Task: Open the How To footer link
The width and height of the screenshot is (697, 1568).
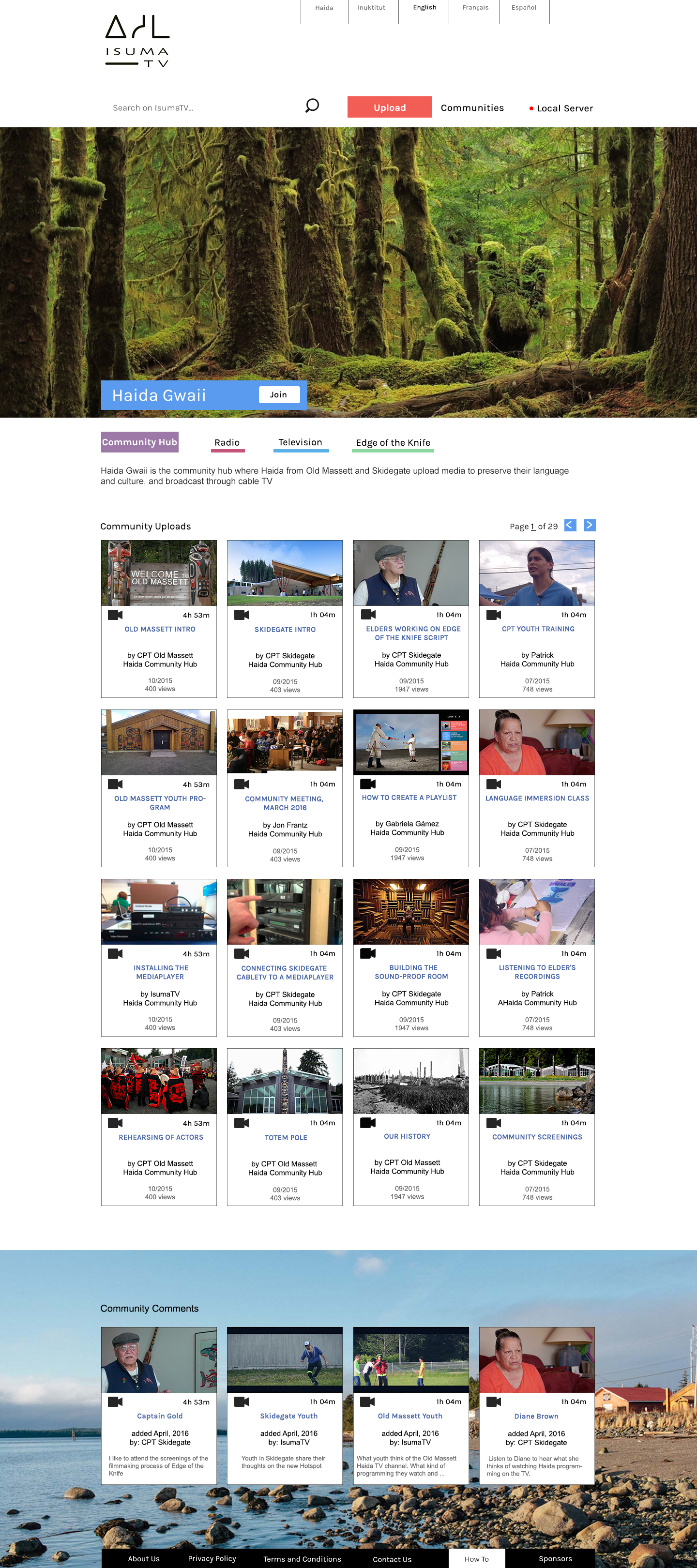Action: pos(477,1558)
